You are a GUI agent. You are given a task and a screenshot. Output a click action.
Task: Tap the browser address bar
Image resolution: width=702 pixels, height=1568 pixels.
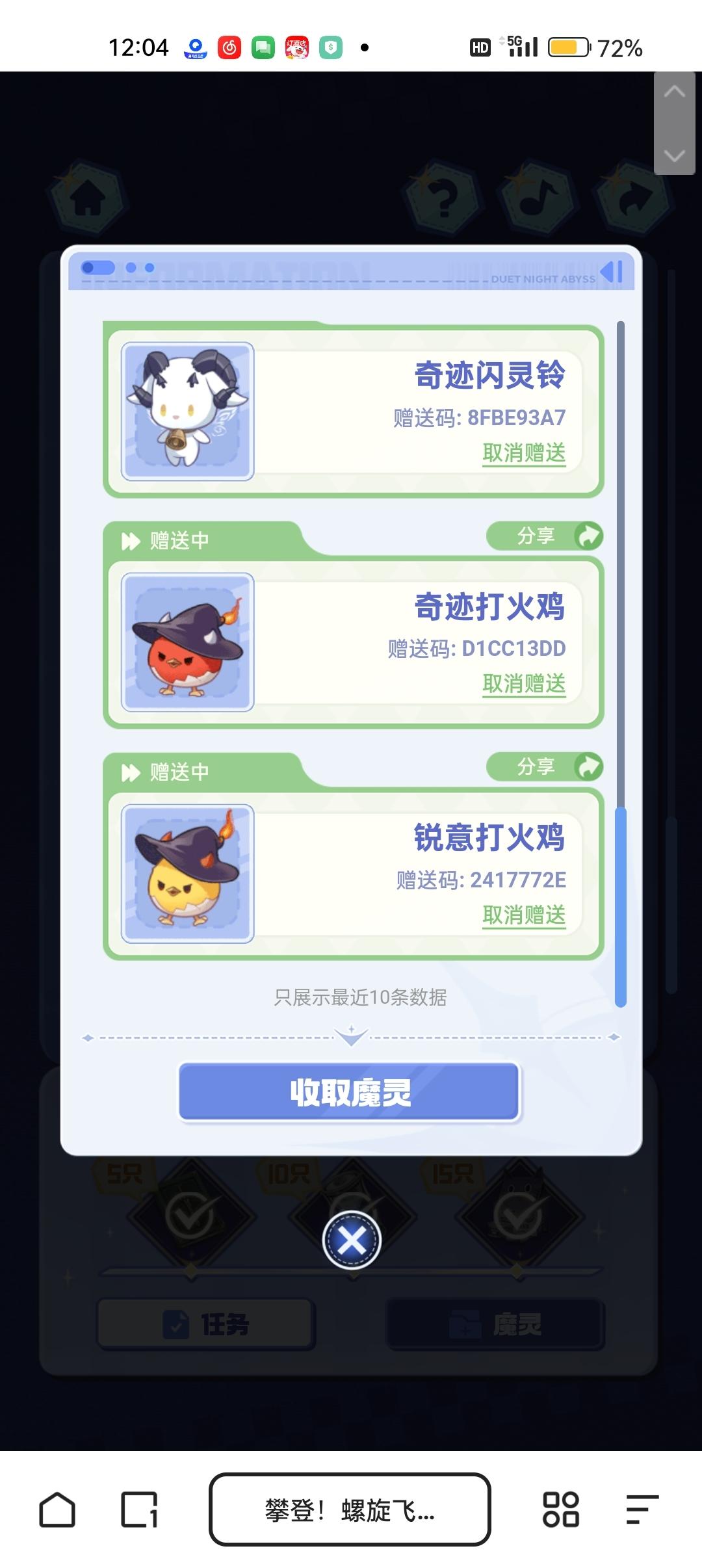pyautogui.click(x=350, y=1509)
